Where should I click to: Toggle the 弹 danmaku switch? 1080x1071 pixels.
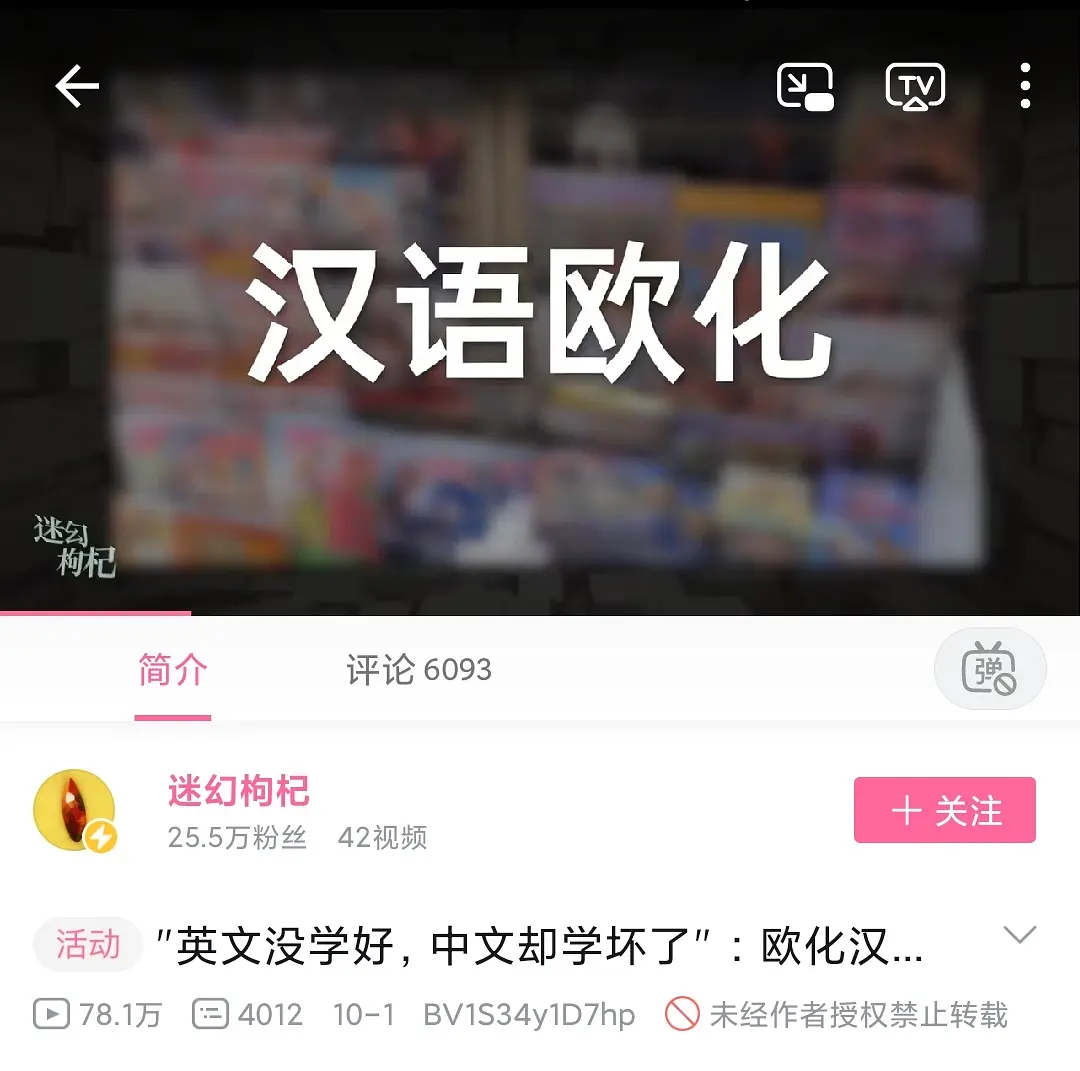point(989,669)
